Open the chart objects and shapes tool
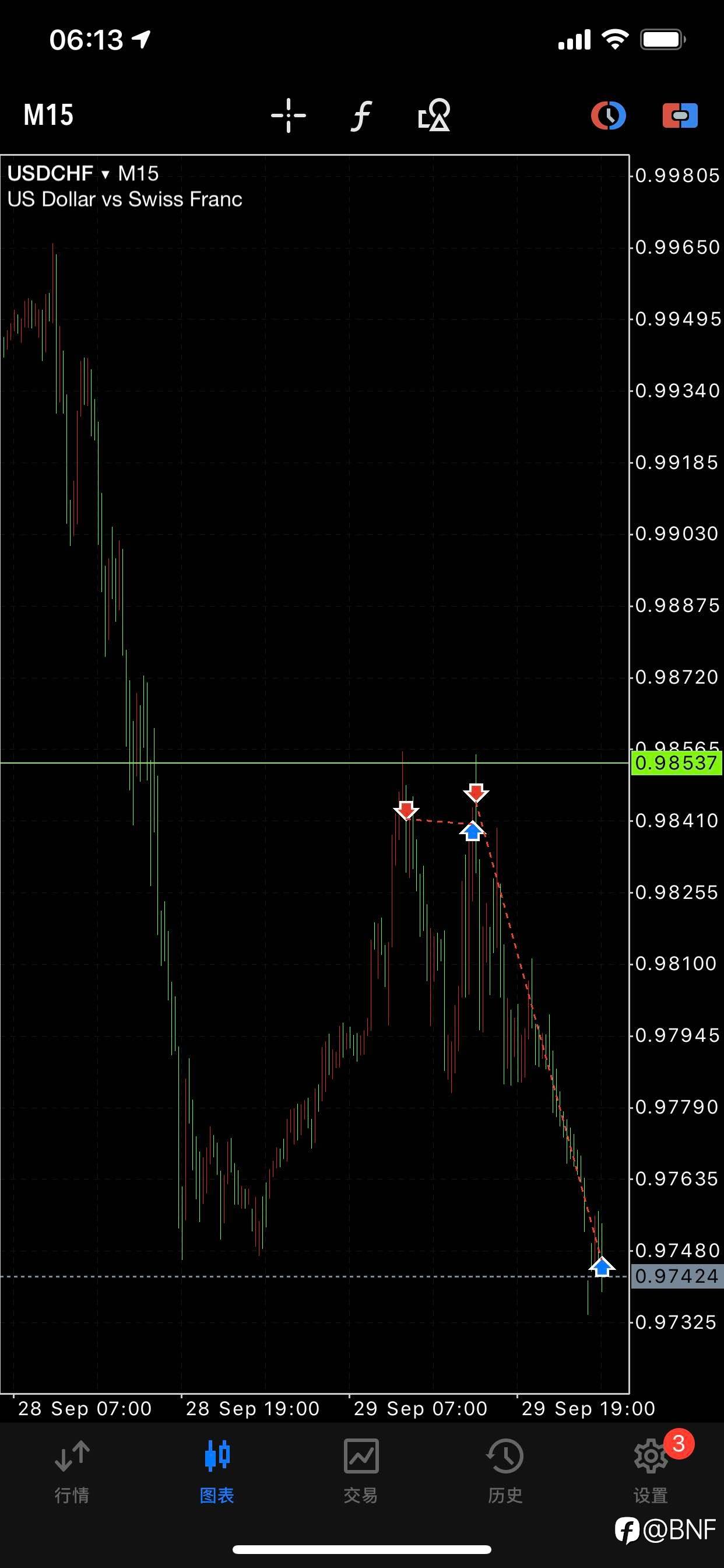This screenshot has height=1568, width=724. point(434,115)
